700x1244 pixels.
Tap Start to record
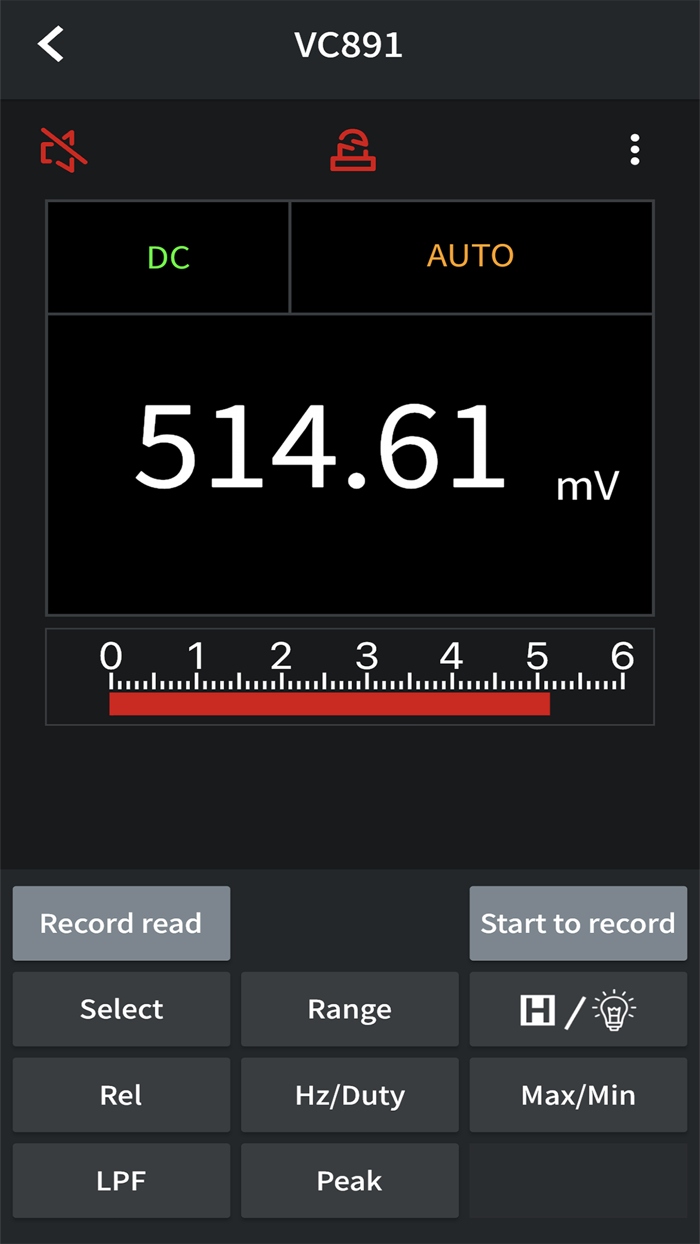tap(578, 923)
